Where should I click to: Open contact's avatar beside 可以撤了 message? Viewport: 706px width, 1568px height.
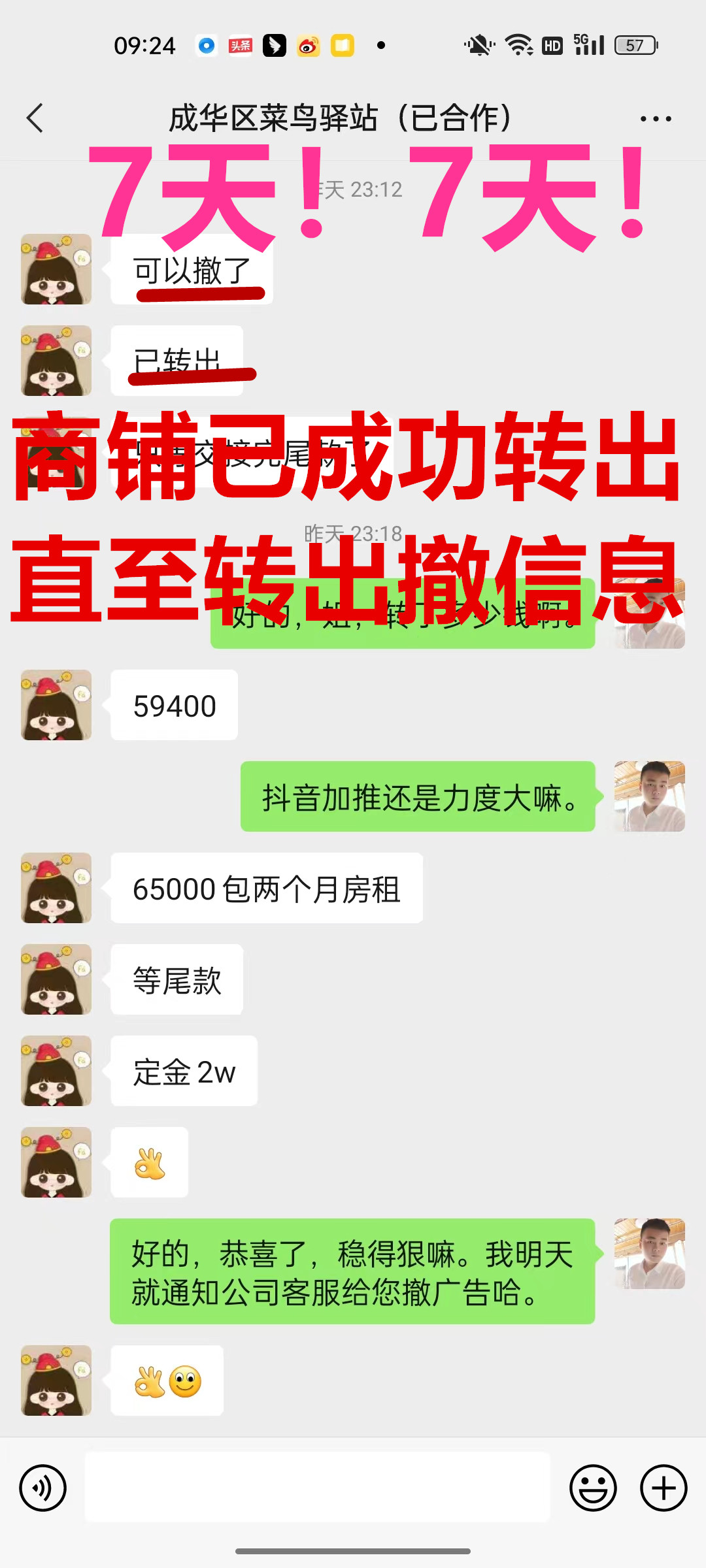[56, 269]
